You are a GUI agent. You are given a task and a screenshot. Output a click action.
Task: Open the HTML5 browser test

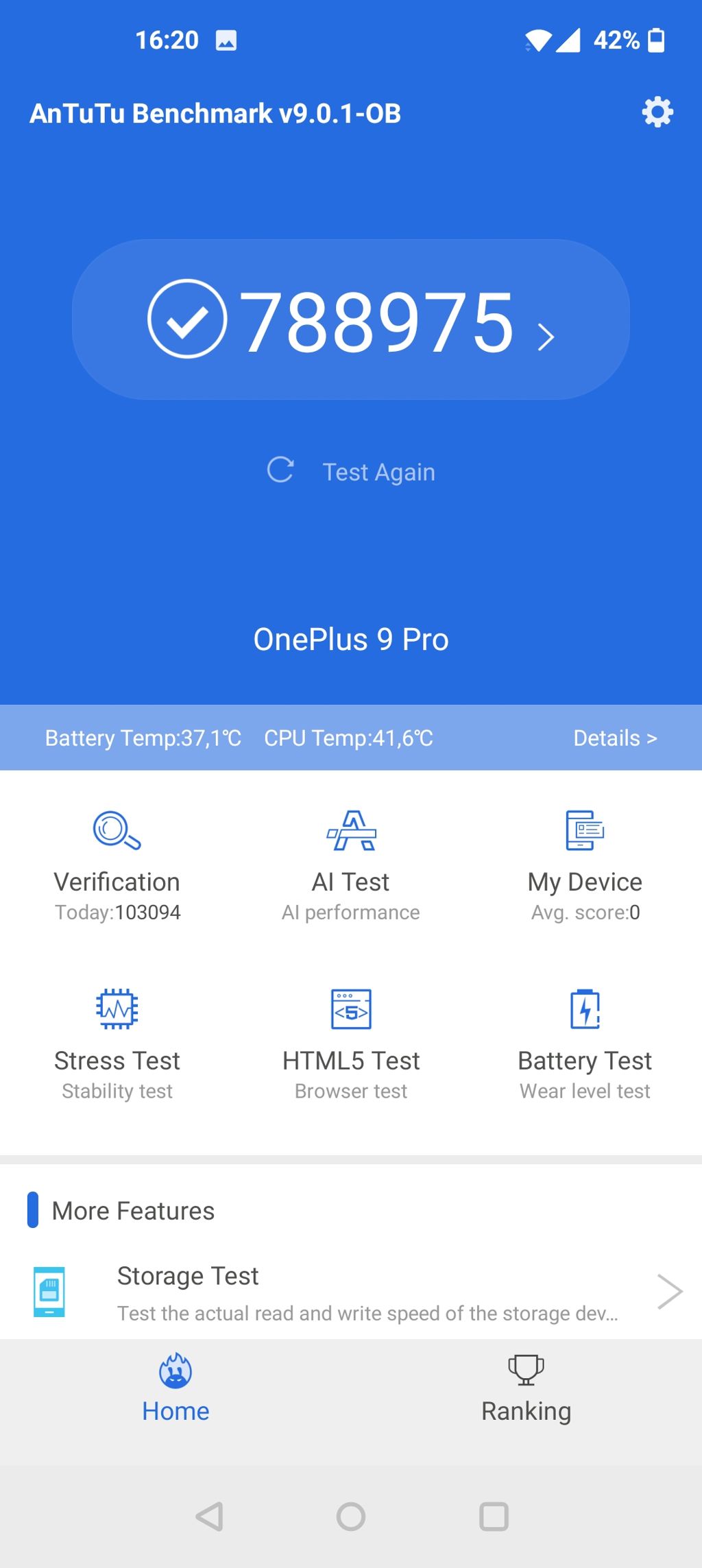point(351,1042)
